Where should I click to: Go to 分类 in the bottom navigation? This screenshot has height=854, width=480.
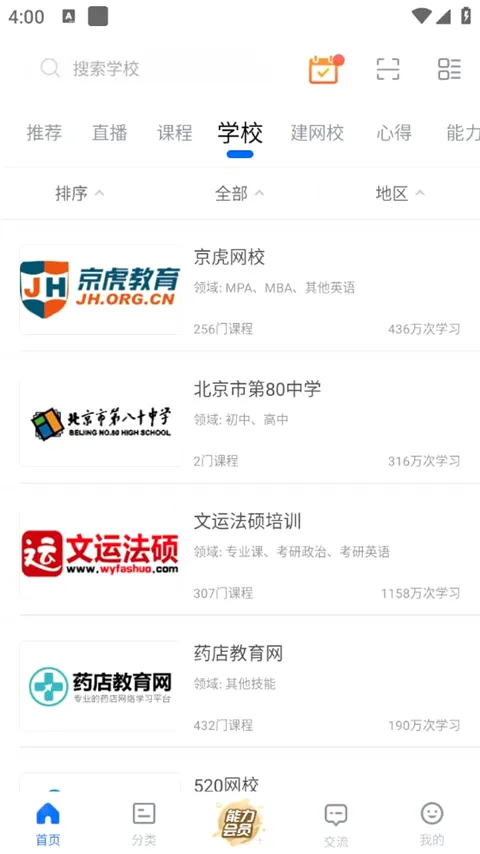pyautogui.click(x=144, y=824)
